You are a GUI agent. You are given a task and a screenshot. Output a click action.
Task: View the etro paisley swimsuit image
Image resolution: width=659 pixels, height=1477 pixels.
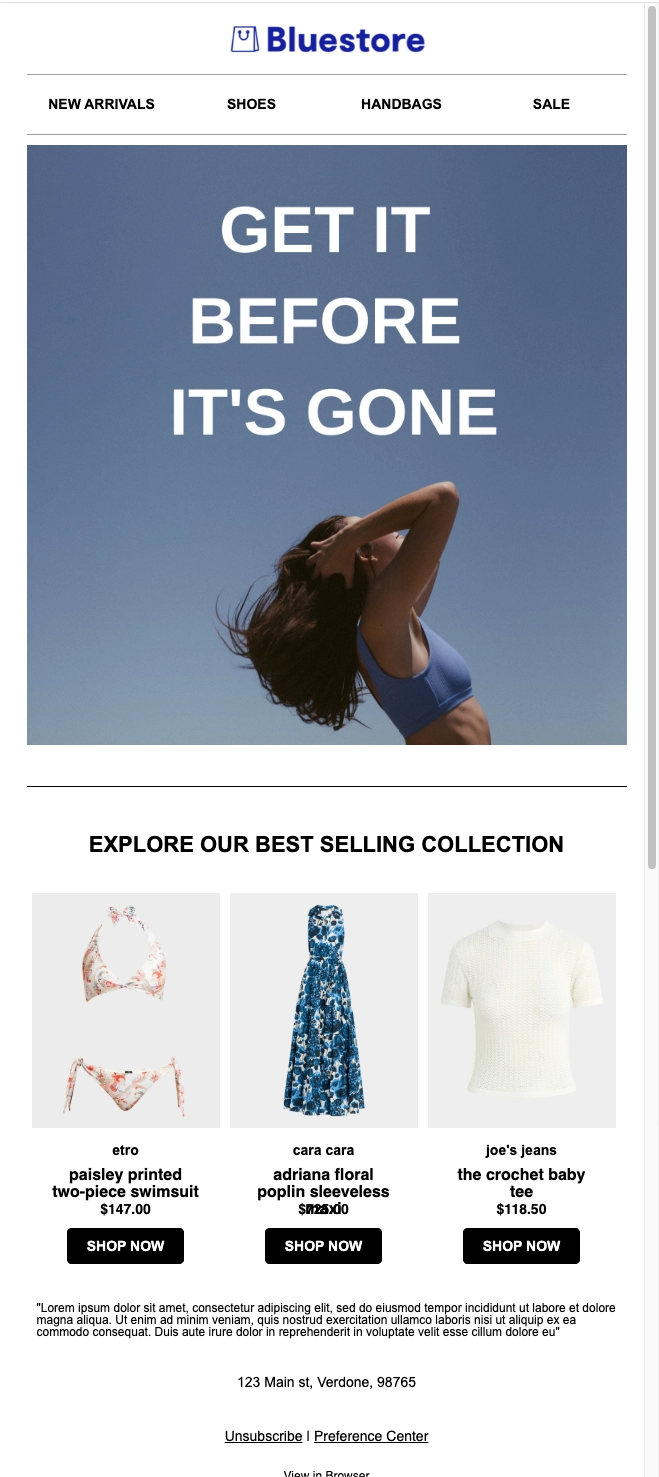[126, 1010]
